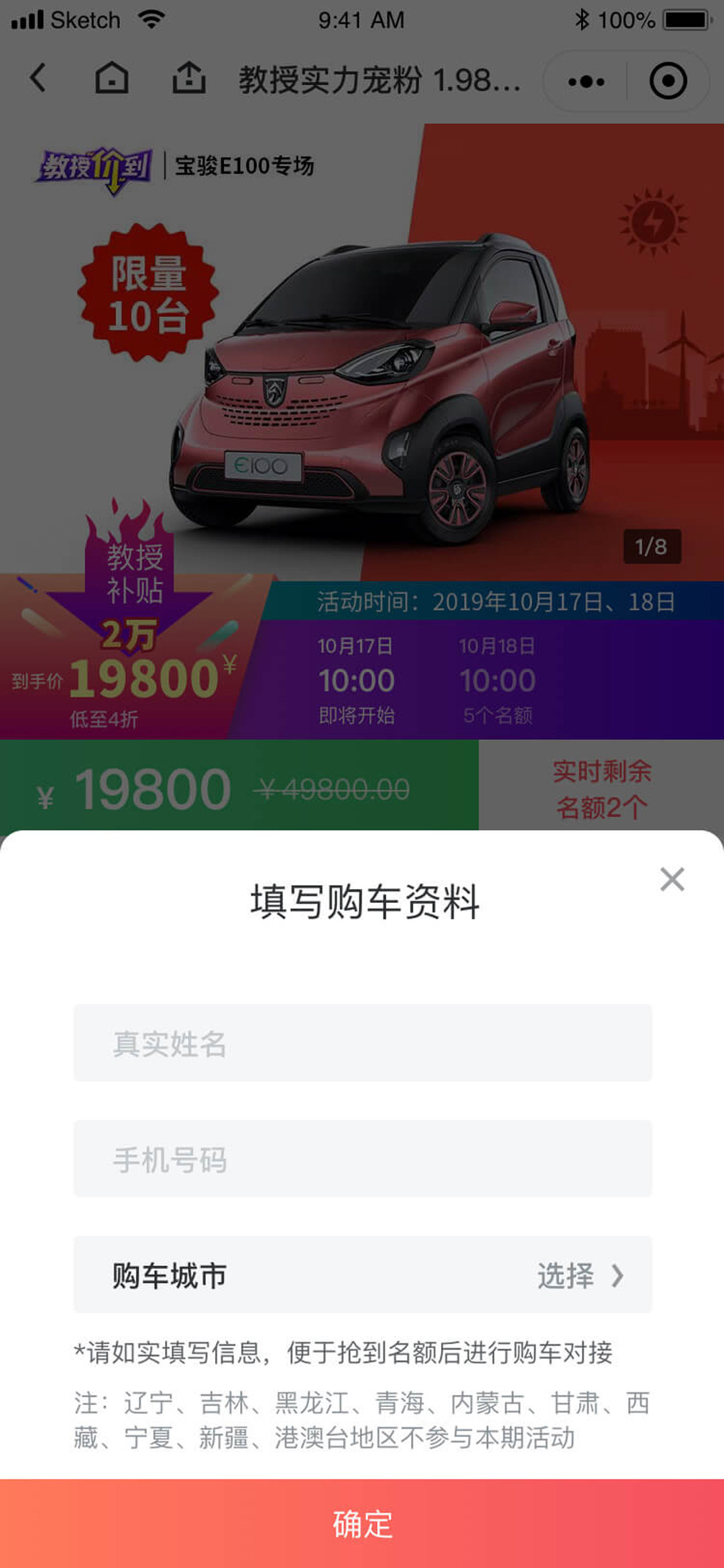Viewport: 724px width, 1568px height.
Task: Close the mini program via circle icon
Action: click(668, 82)
